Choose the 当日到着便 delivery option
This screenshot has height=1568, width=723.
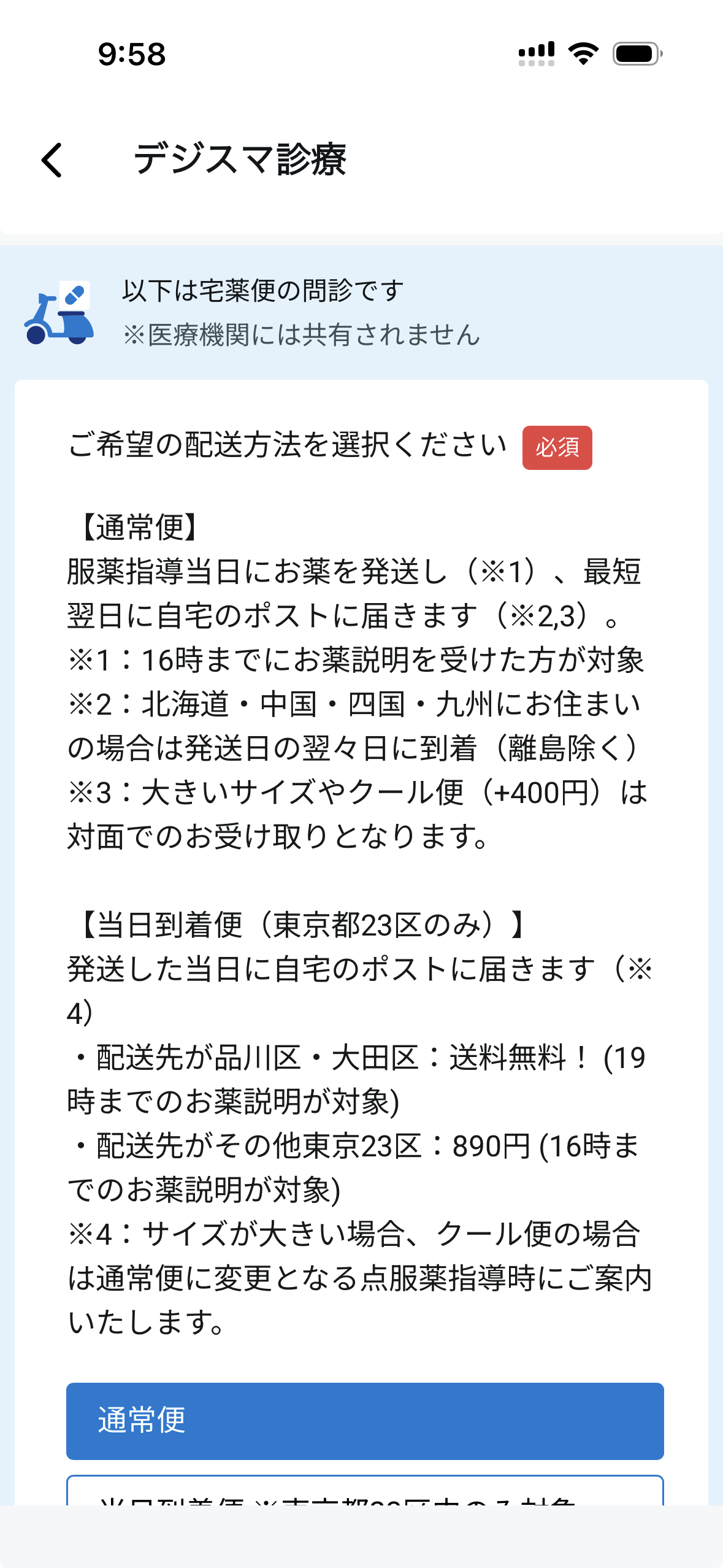click(x=365, y=1491)
